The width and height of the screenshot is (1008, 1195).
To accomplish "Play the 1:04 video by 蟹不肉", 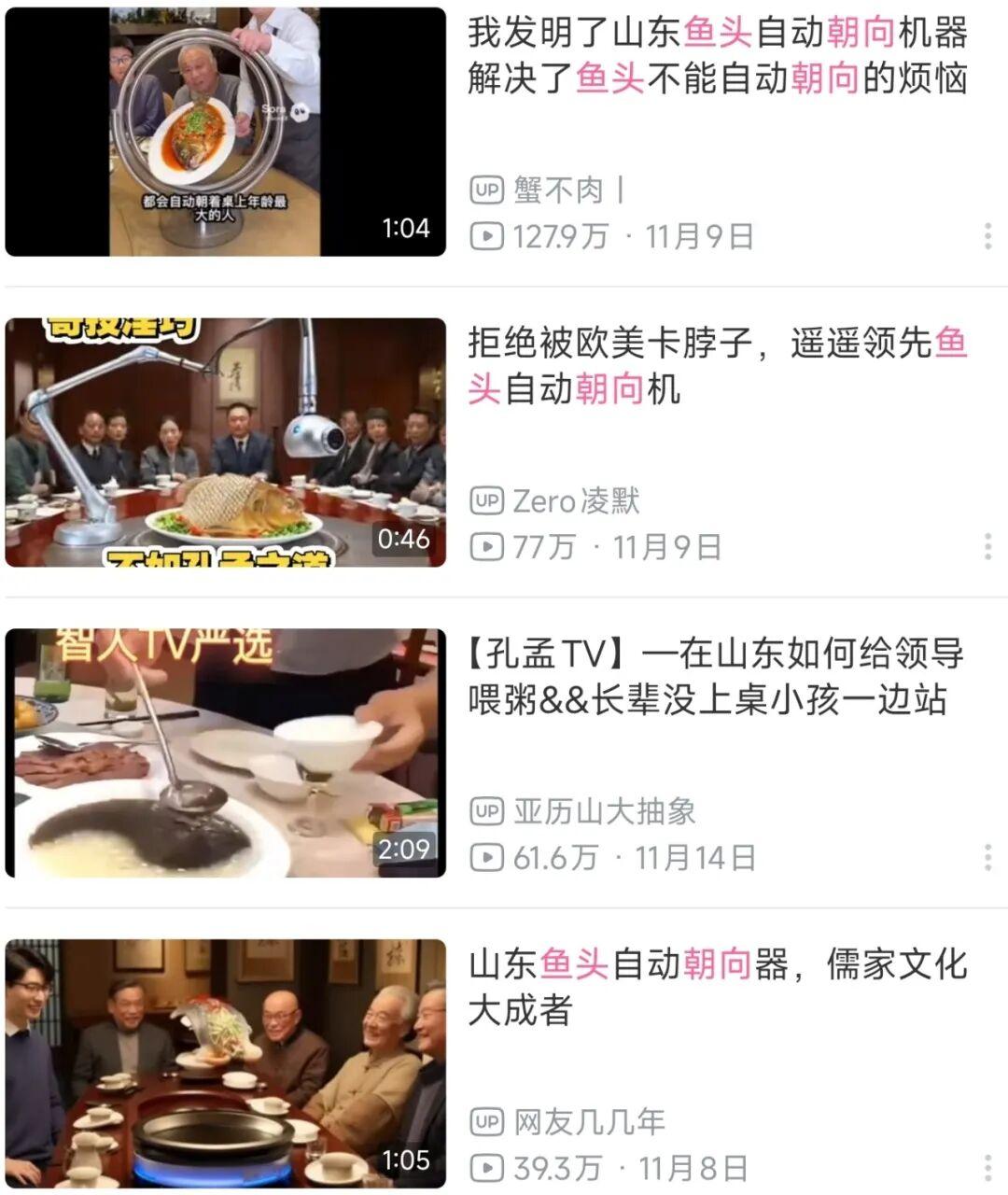I will click(225, 132).
